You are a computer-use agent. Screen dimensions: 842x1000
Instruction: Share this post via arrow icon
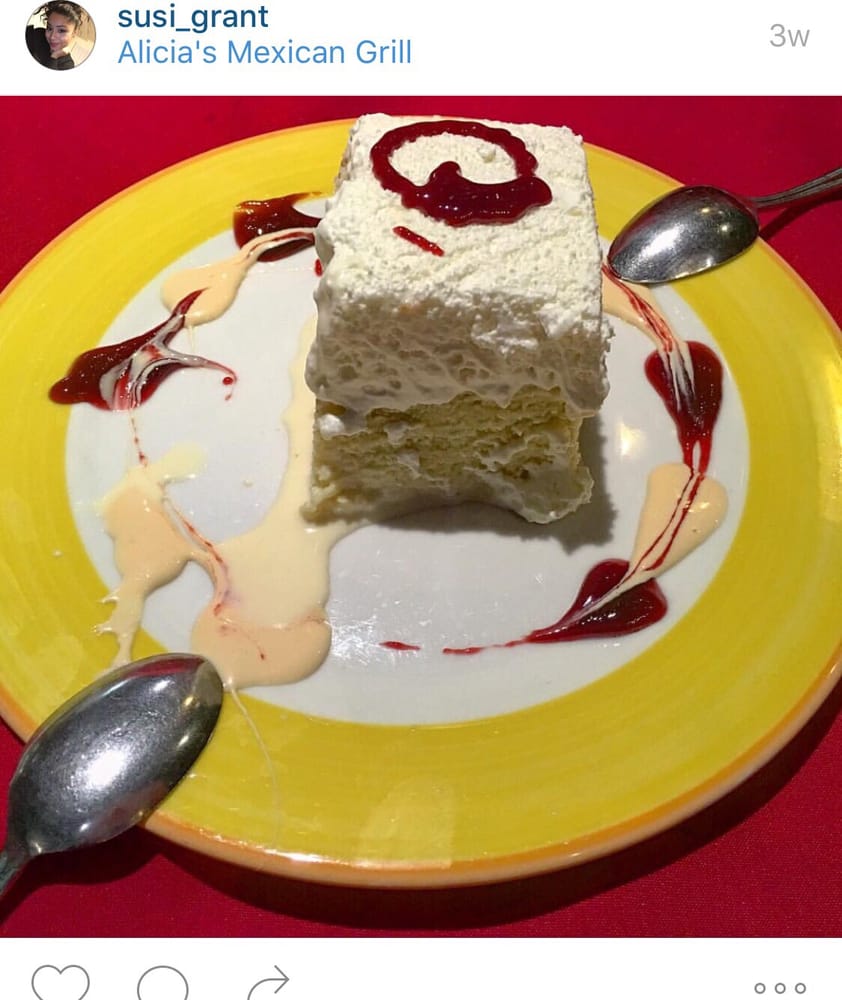268,983
